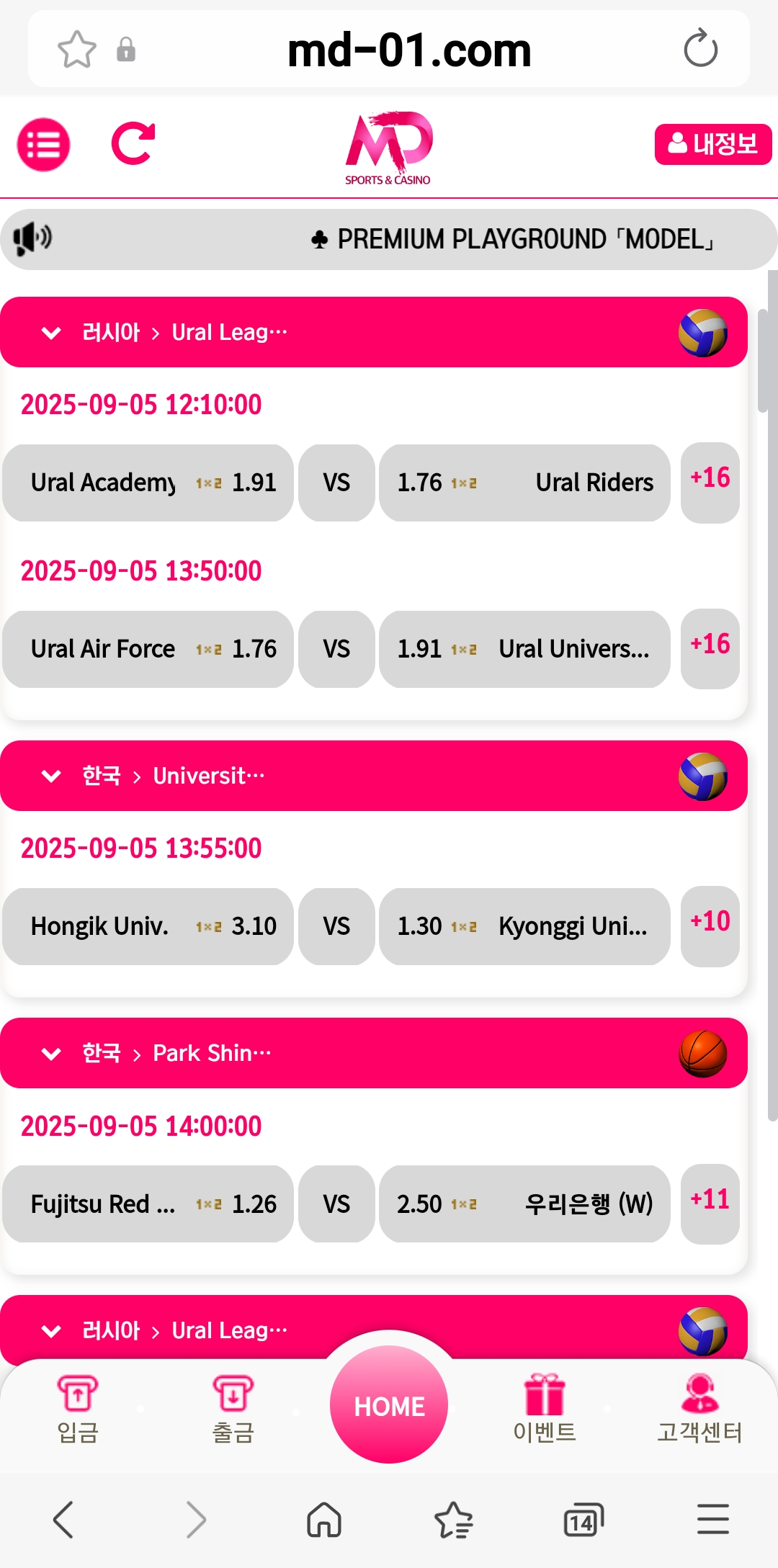Collapse the 한국 University league section
This screenshot has height=1568, width=778.
click(52, 776)
